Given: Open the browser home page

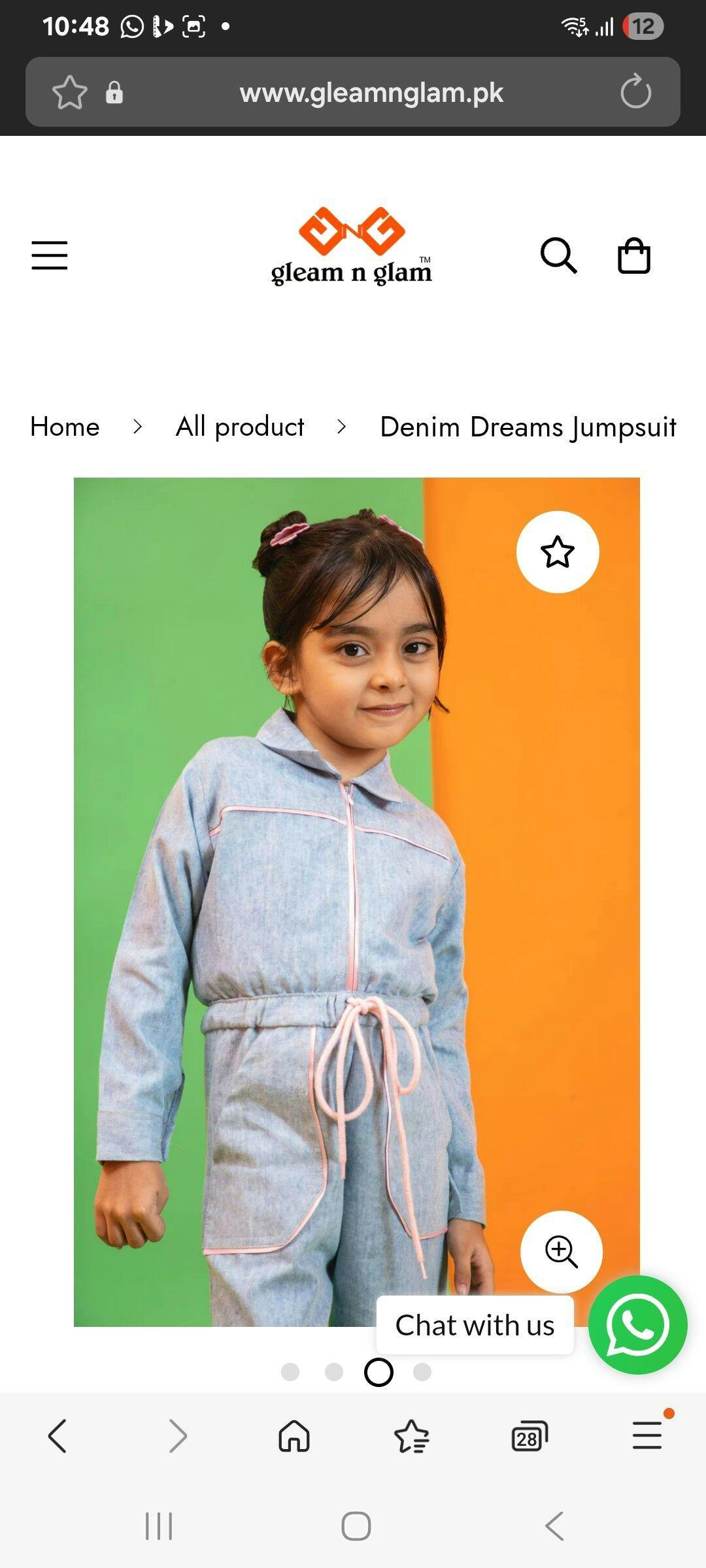Looking at the screenshot, I should (x=294, y=1436).
